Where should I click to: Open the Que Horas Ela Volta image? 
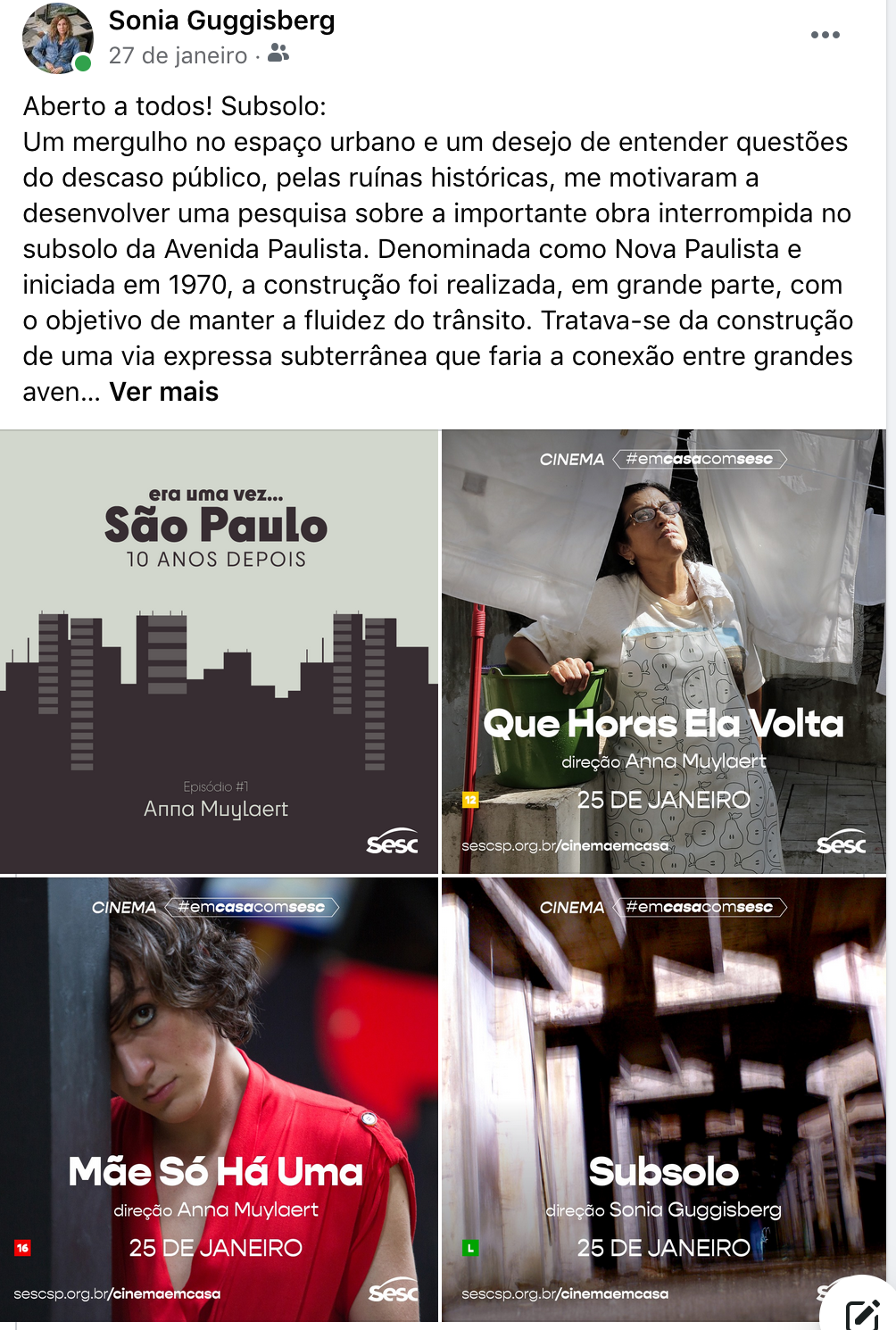[663, 652]
